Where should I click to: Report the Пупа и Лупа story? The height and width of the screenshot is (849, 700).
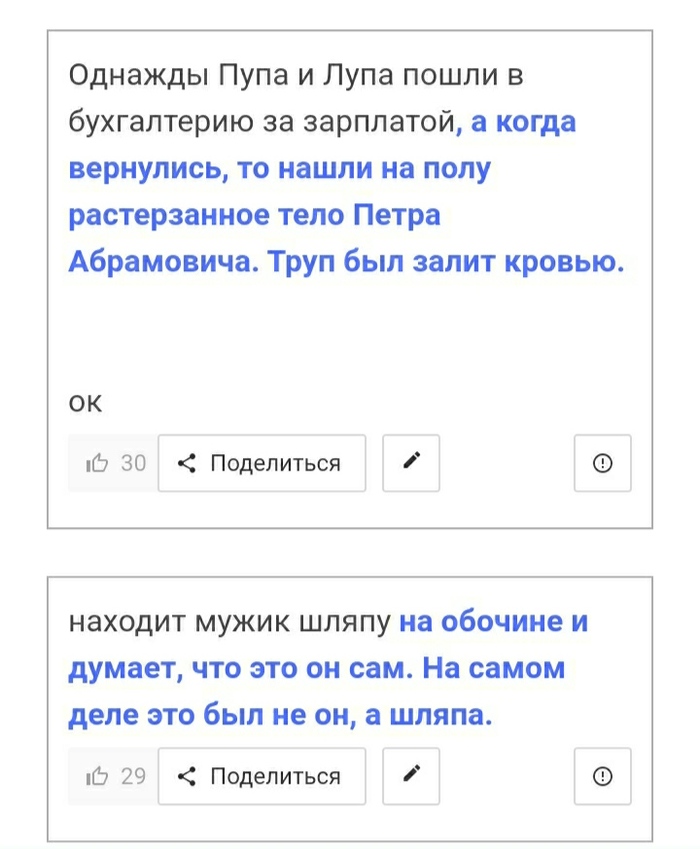pyautogui.click(x=602, y=463)
